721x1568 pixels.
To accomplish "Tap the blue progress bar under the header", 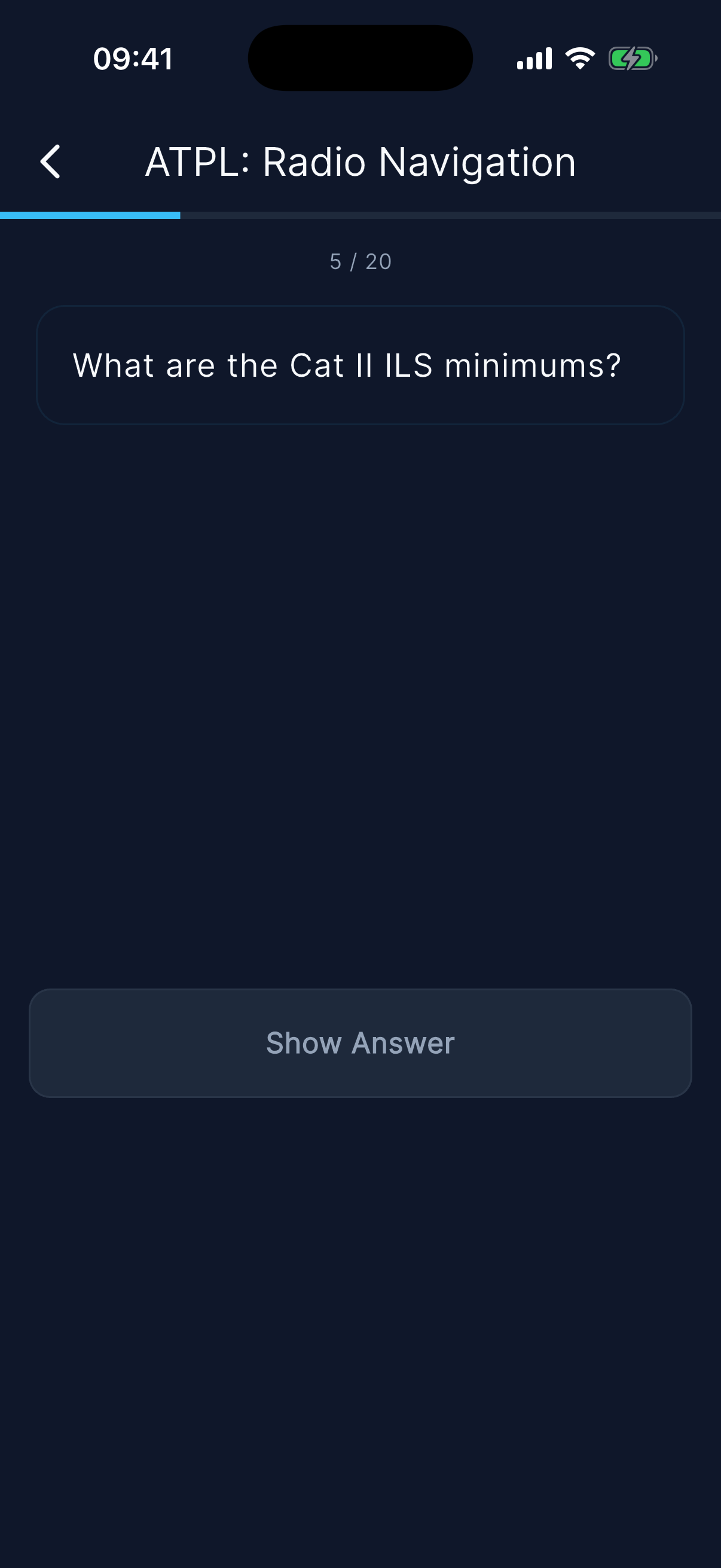I will point(91,214).
